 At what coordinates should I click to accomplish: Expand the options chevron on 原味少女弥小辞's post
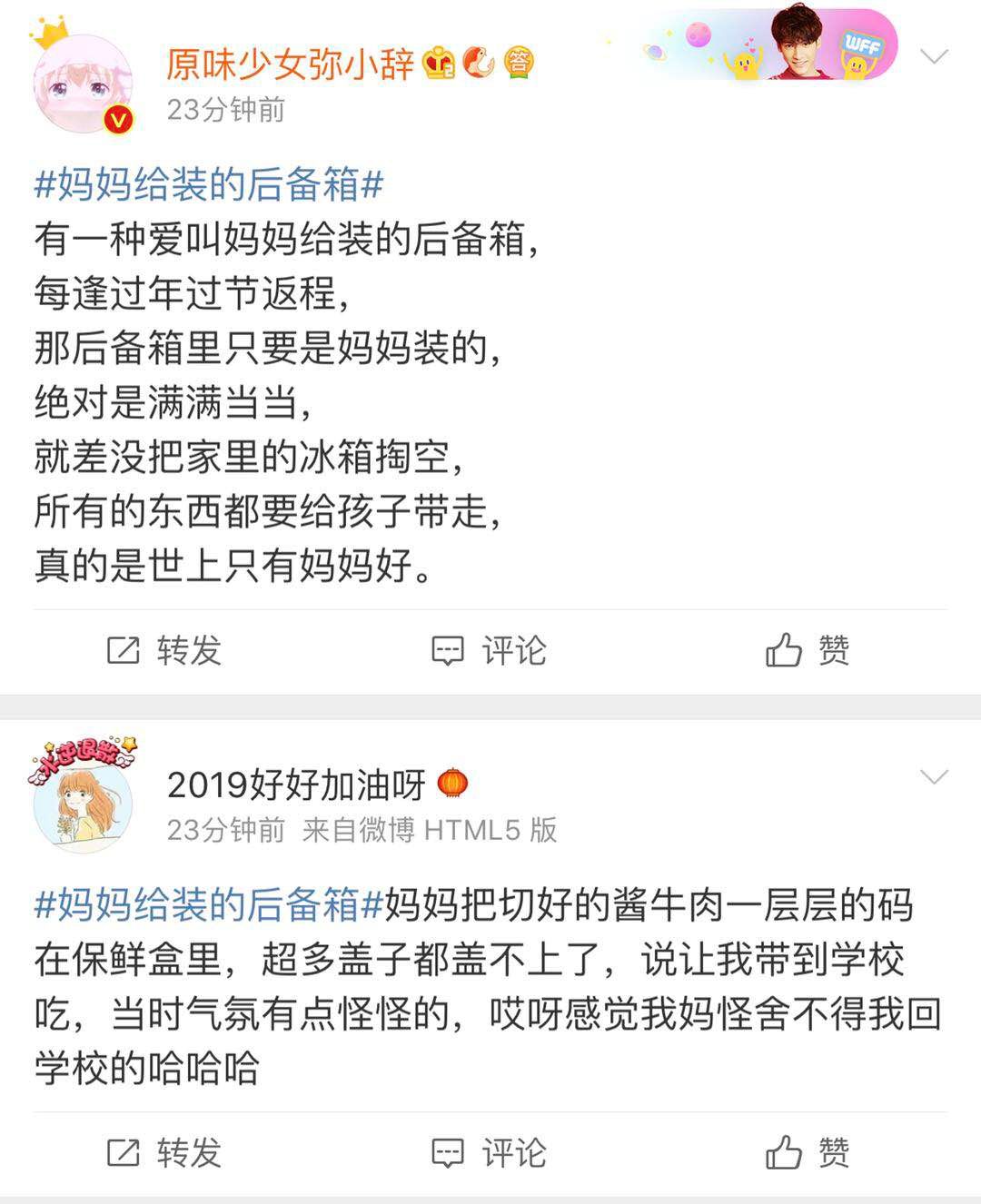pos(934,57)
